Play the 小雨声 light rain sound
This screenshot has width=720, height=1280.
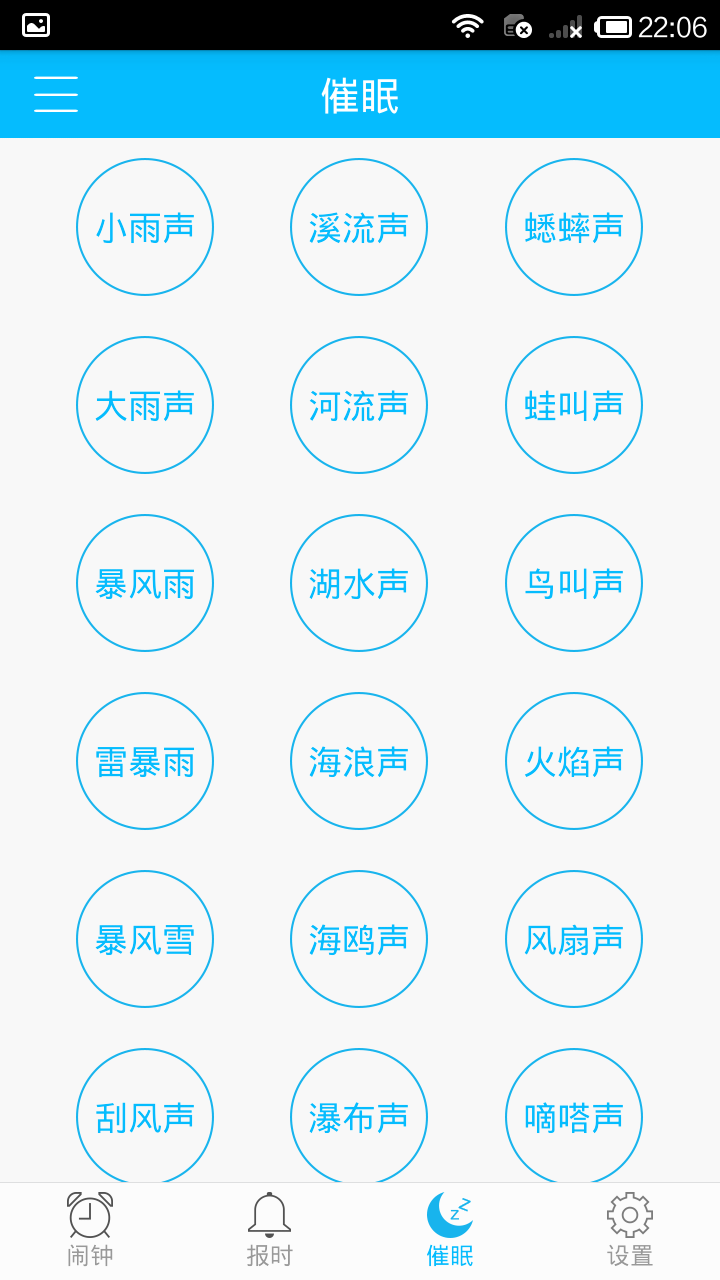click(144, 226)
